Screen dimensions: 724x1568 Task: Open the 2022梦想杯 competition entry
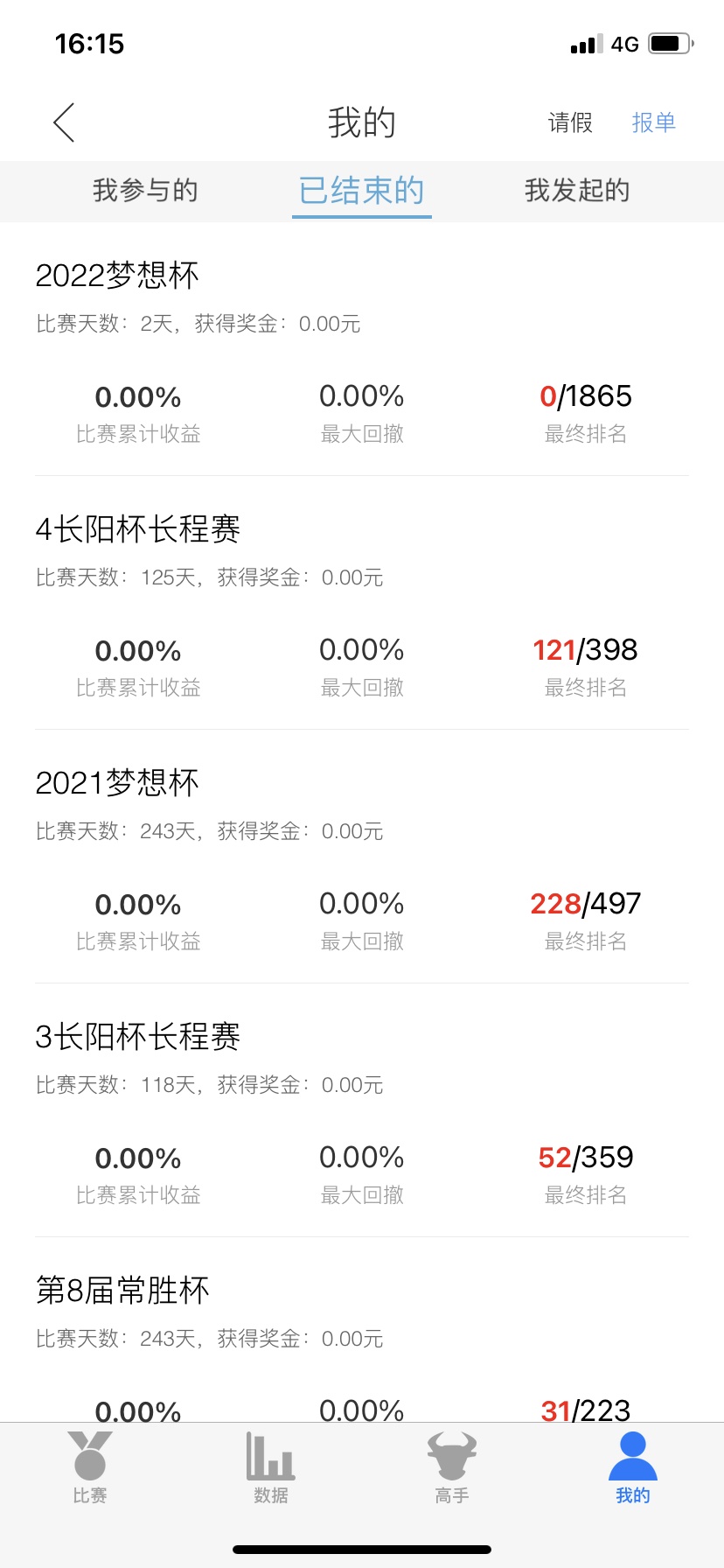(x=362, y=349)
